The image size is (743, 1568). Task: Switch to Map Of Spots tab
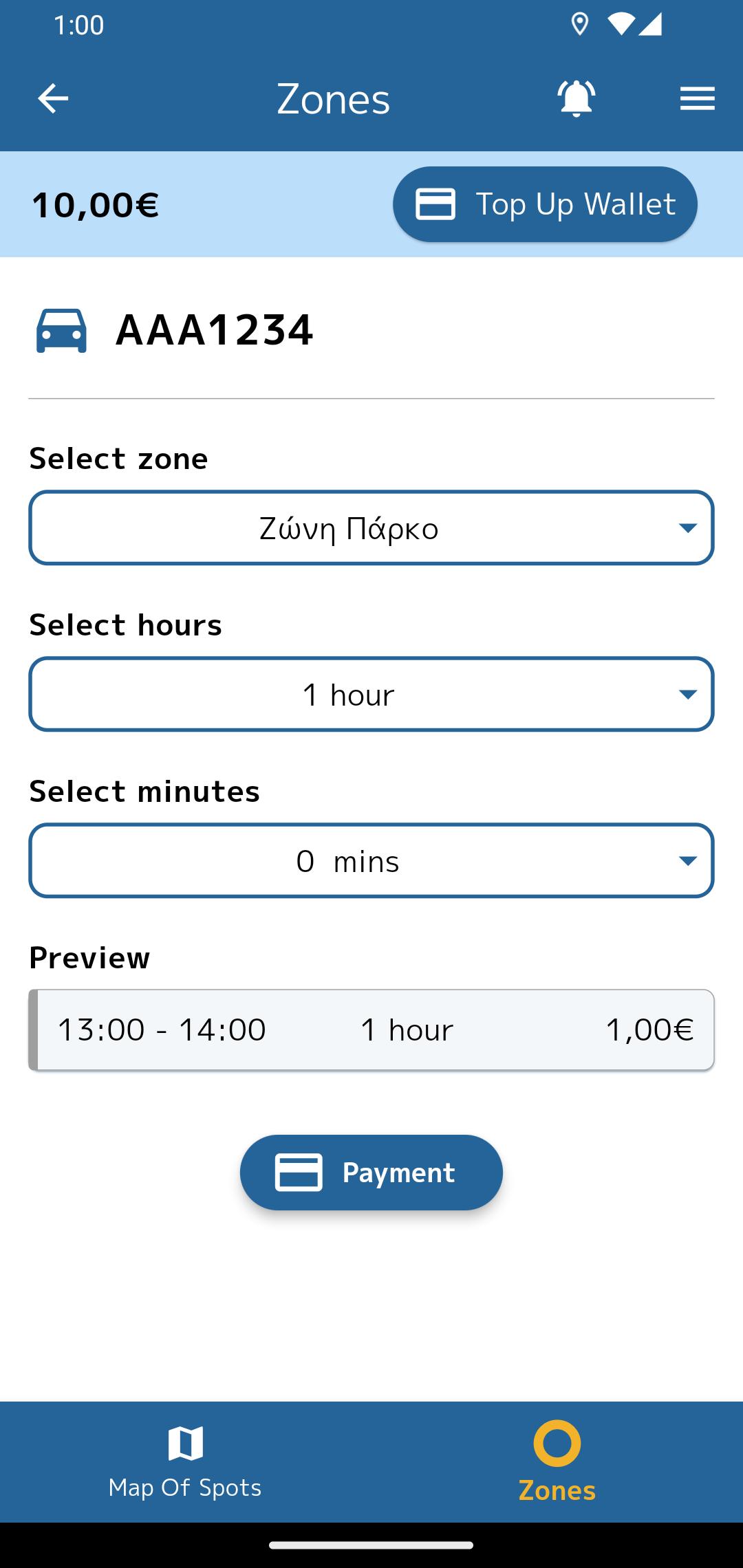pos(186,1461)
